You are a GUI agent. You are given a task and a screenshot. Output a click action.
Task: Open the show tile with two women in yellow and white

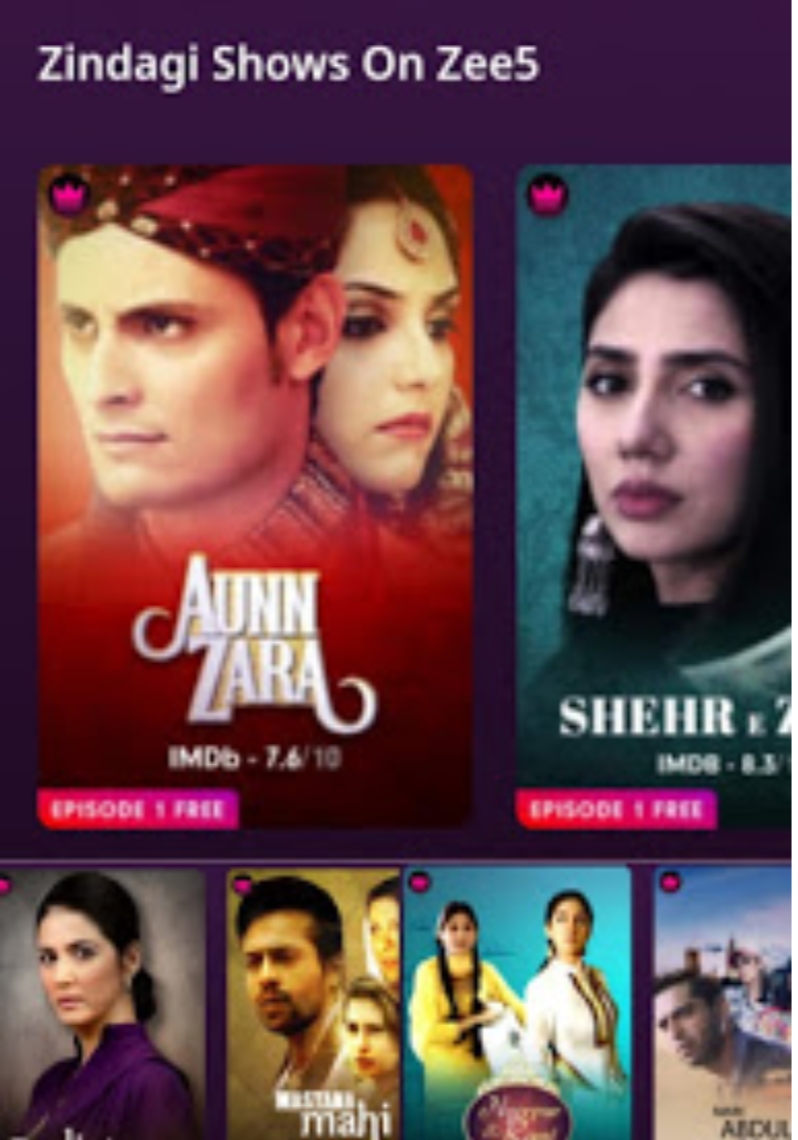click(517, 1003)
